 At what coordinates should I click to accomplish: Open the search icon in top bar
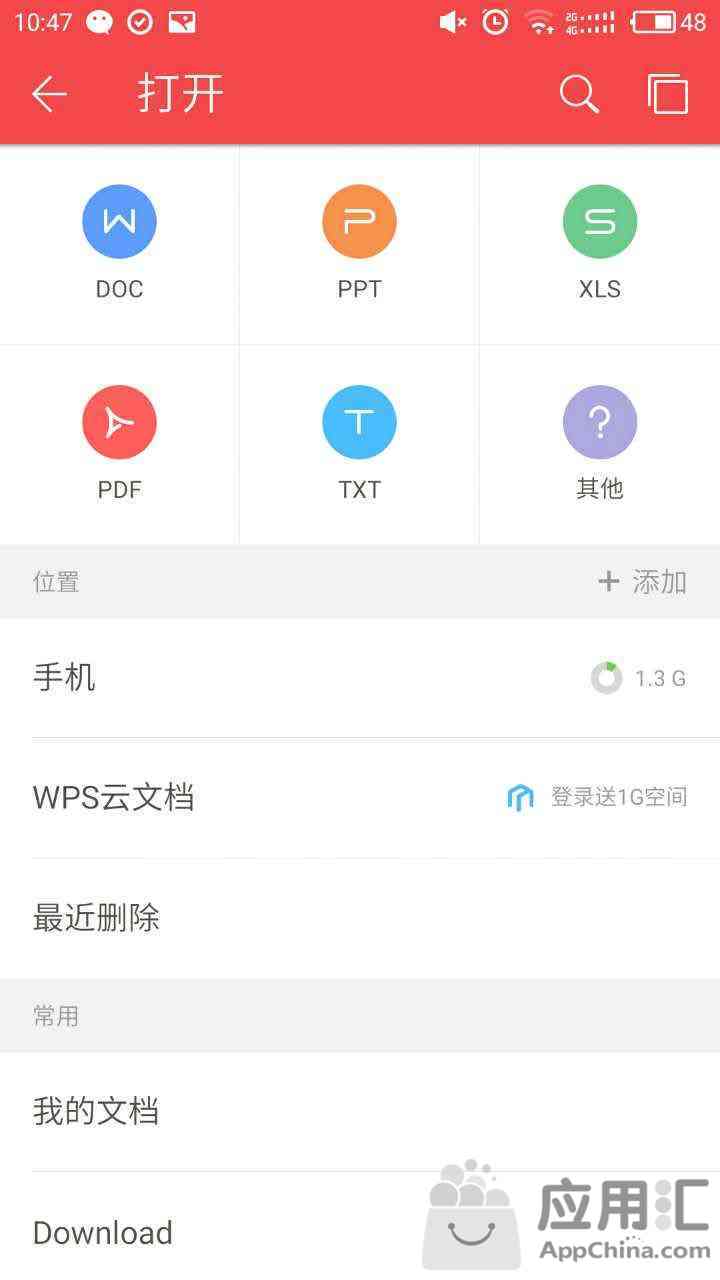click(579, 94)
